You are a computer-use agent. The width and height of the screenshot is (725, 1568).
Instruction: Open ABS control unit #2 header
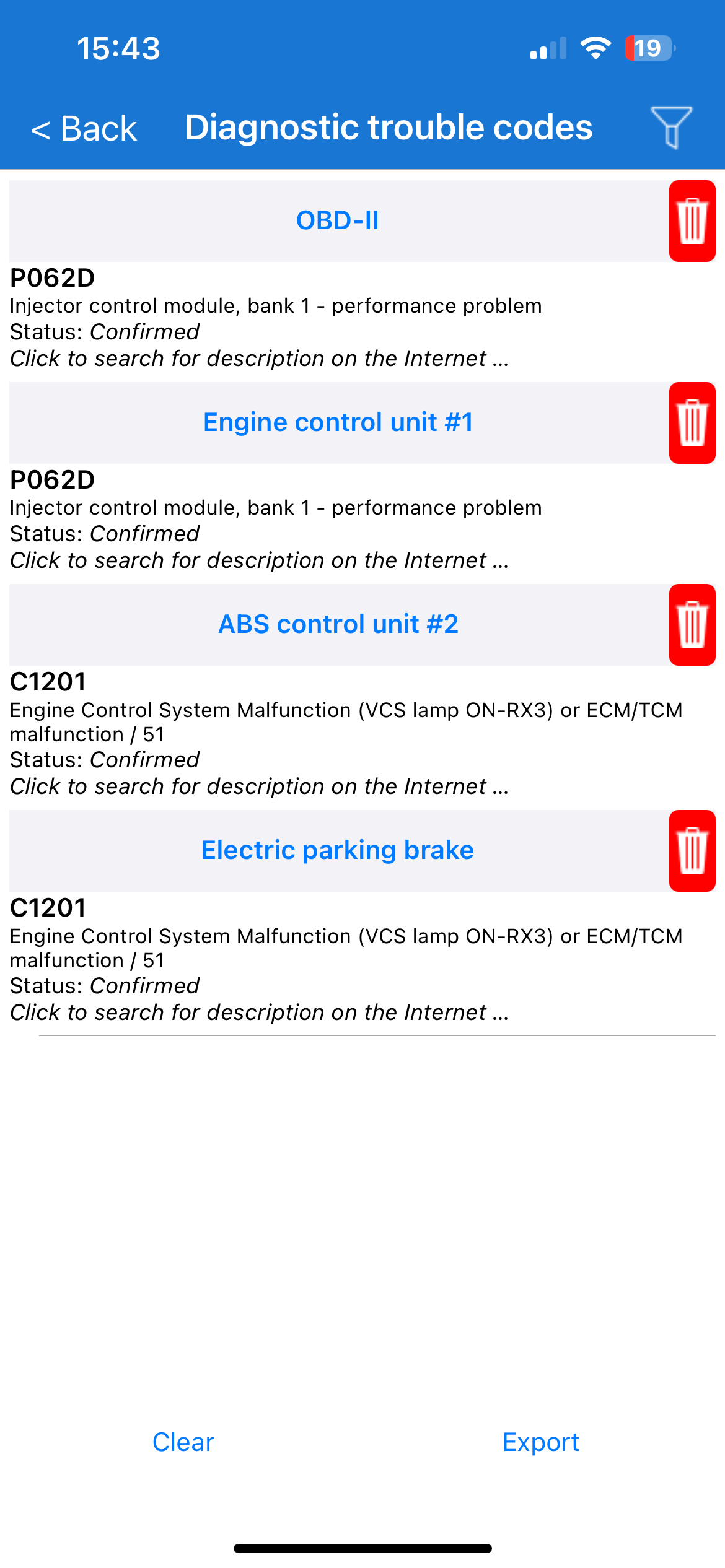pos(338,625)
